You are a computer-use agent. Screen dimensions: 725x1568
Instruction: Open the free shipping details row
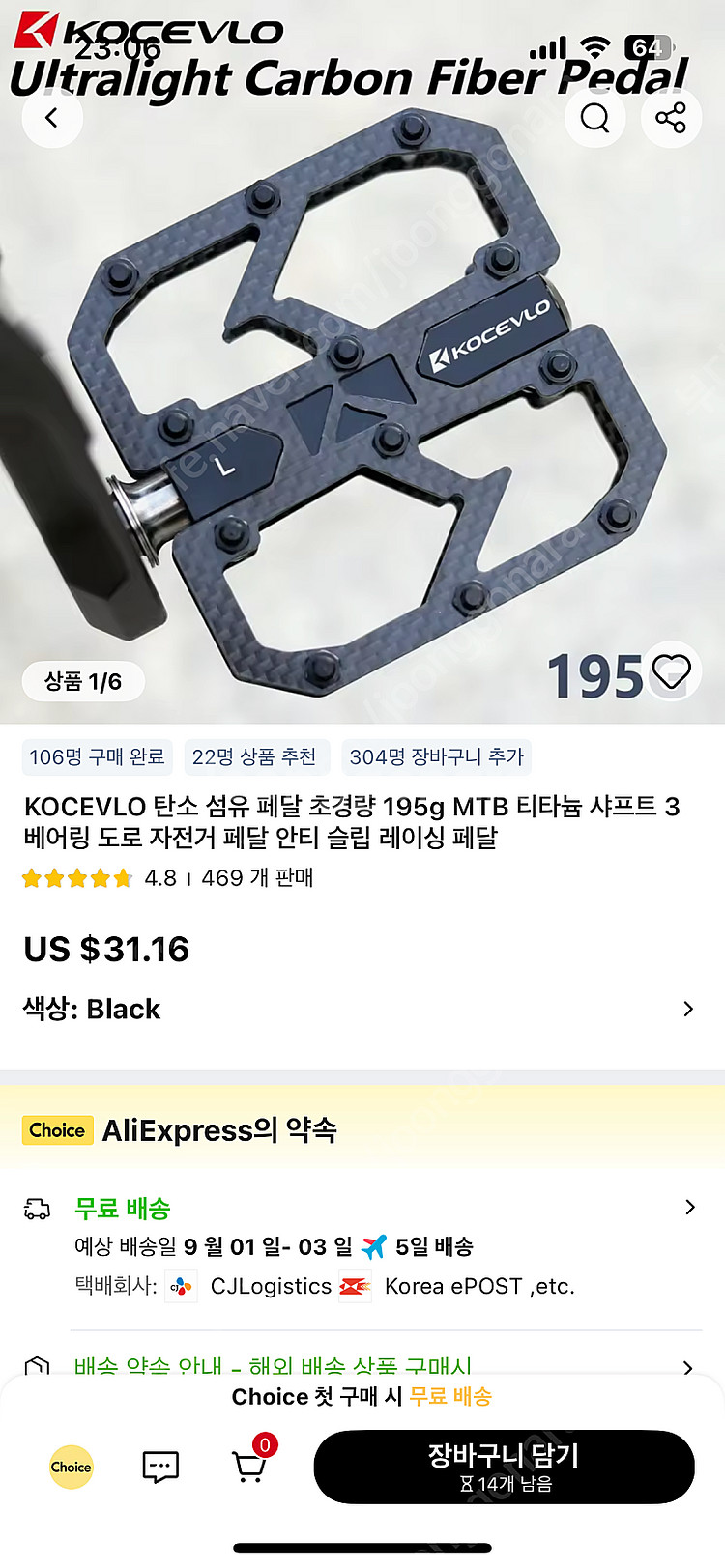pyautogui.click(x=360, y=1208)
